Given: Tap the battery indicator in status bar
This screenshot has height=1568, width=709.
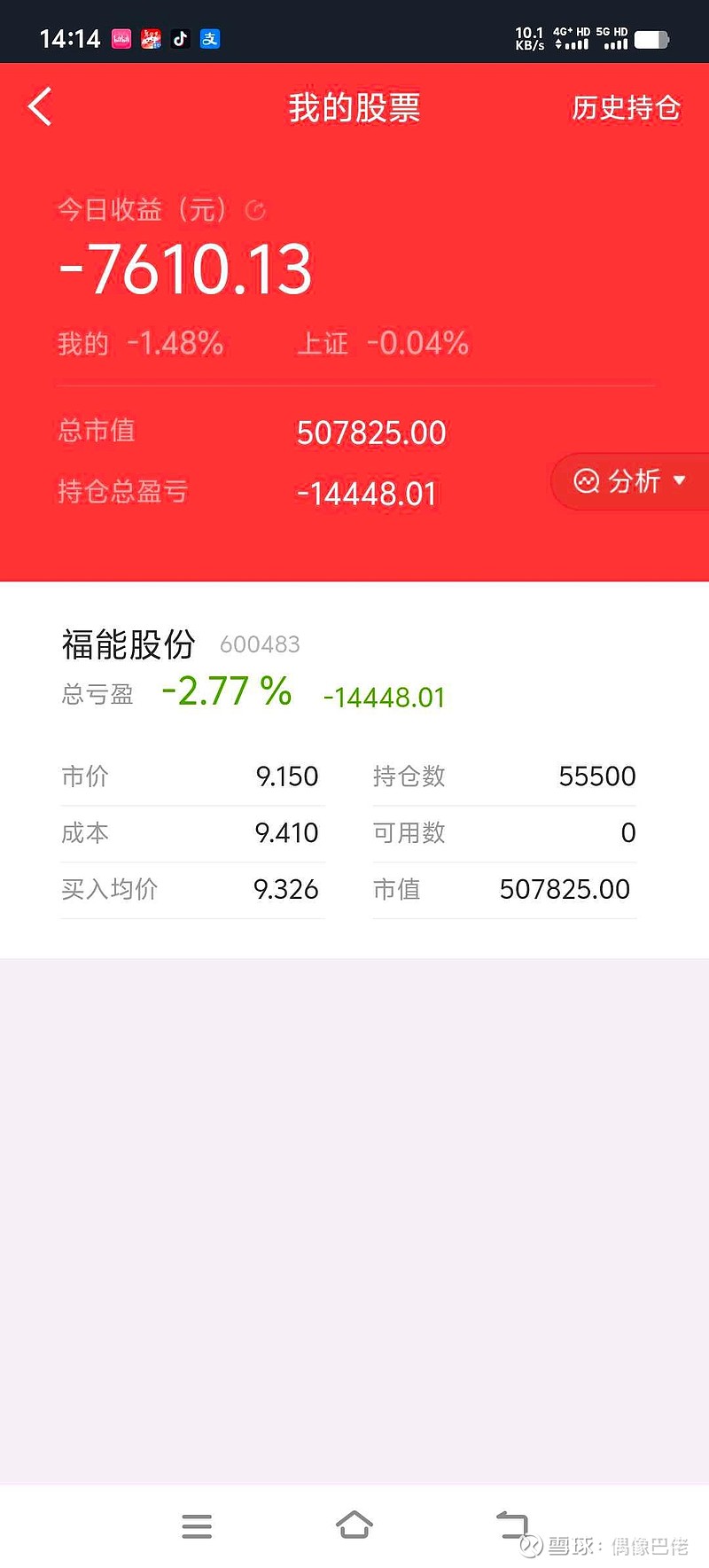Looking at the screenshot, I should pyautogui.click(x=653, y=38).
